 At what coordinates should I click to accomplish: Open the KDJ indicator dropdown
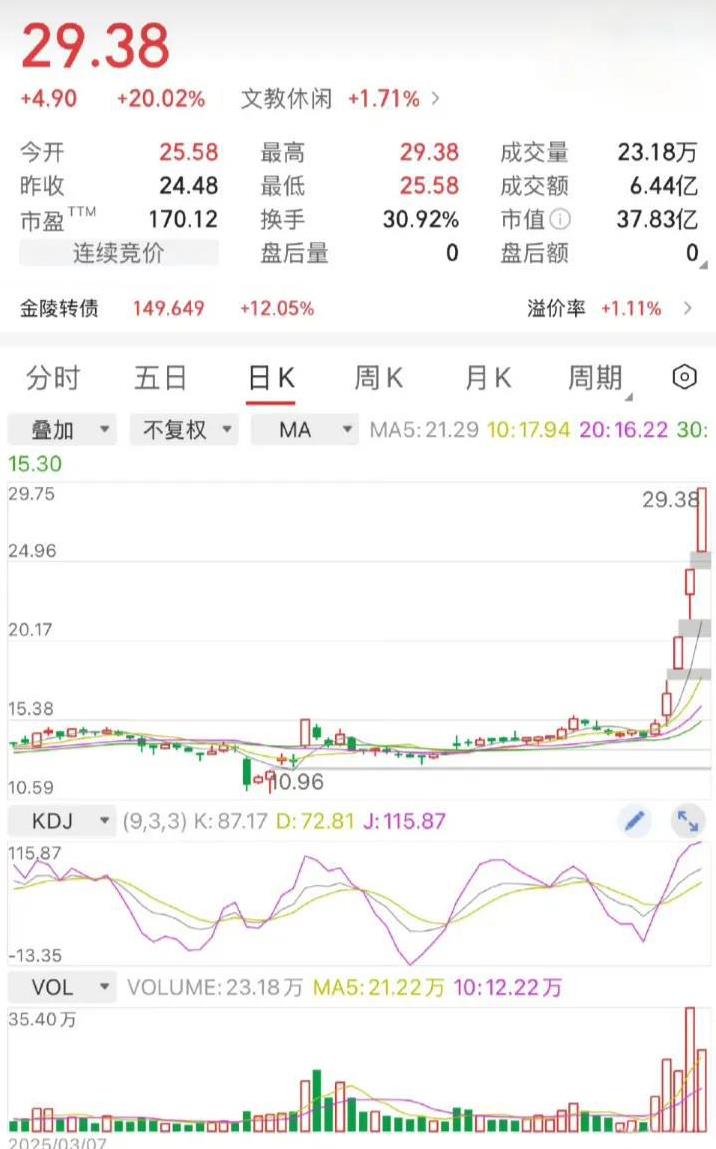pyautogui.click(x=62, y=821)
